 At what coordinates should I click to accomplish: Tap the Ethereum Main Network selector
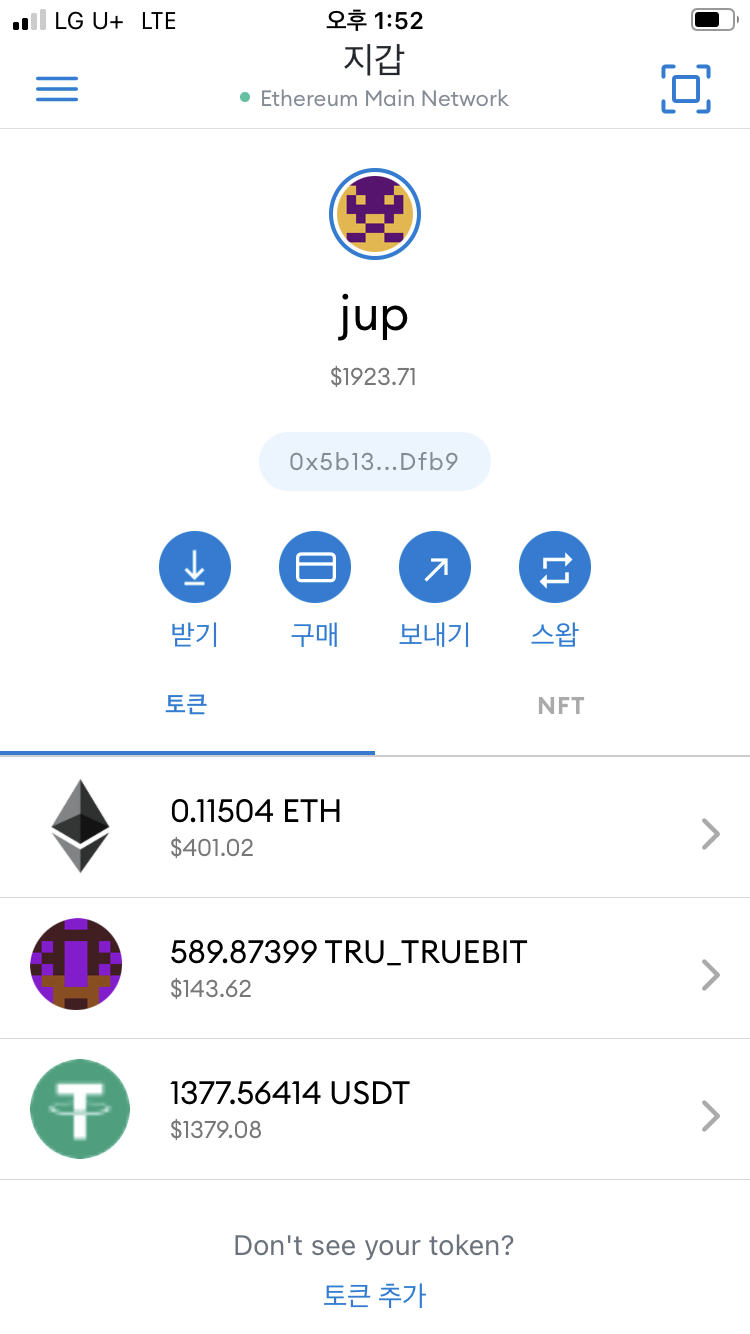click(374, 98)
